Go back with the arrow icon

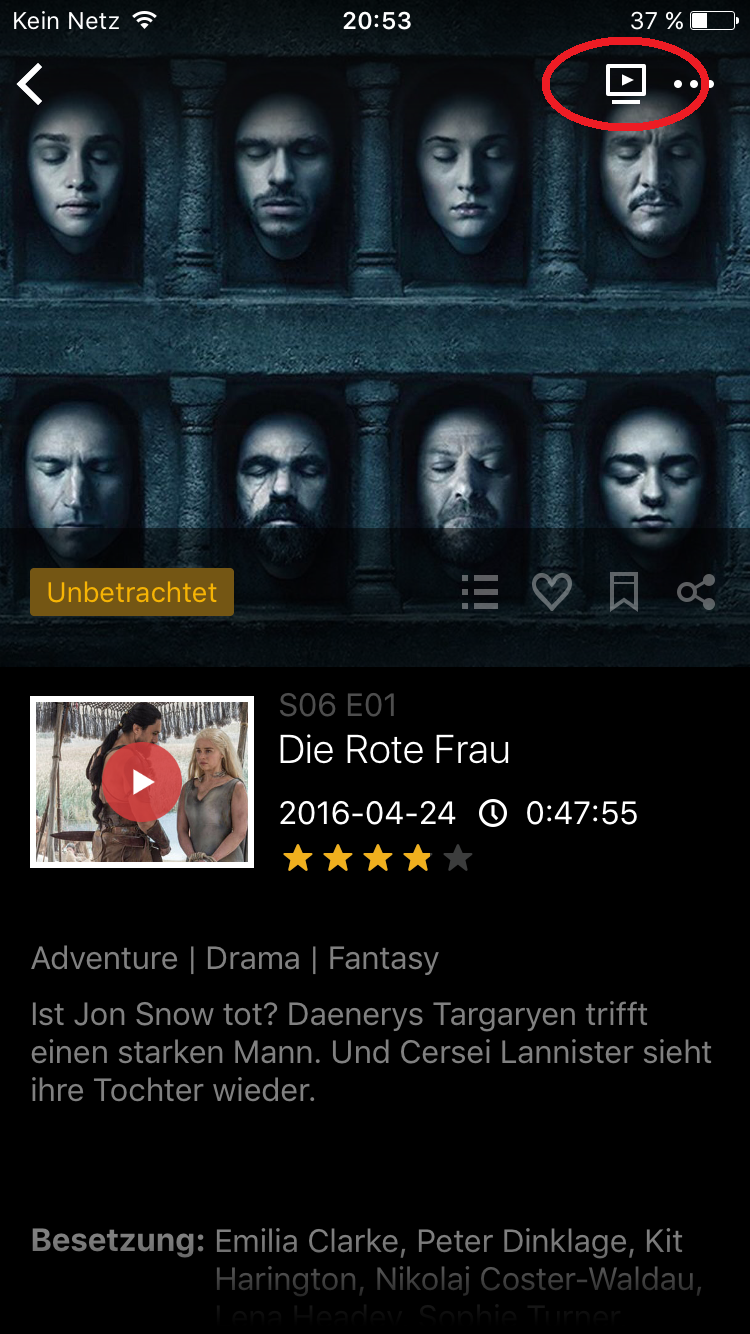tap(30, 84)
